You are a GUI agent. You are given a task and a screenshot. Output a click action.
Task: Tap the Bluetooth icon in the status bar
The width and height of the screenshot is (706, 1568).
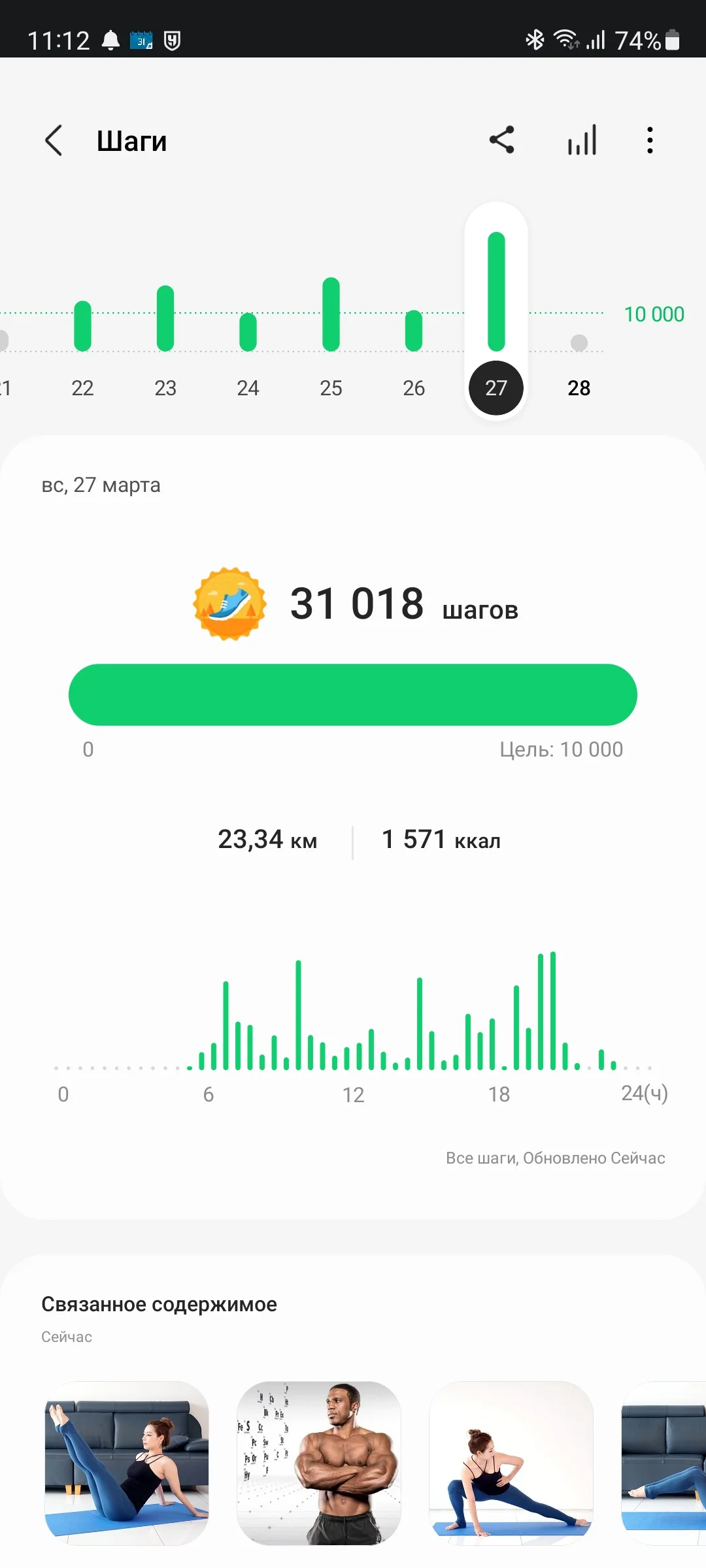[x=535, y=41]
